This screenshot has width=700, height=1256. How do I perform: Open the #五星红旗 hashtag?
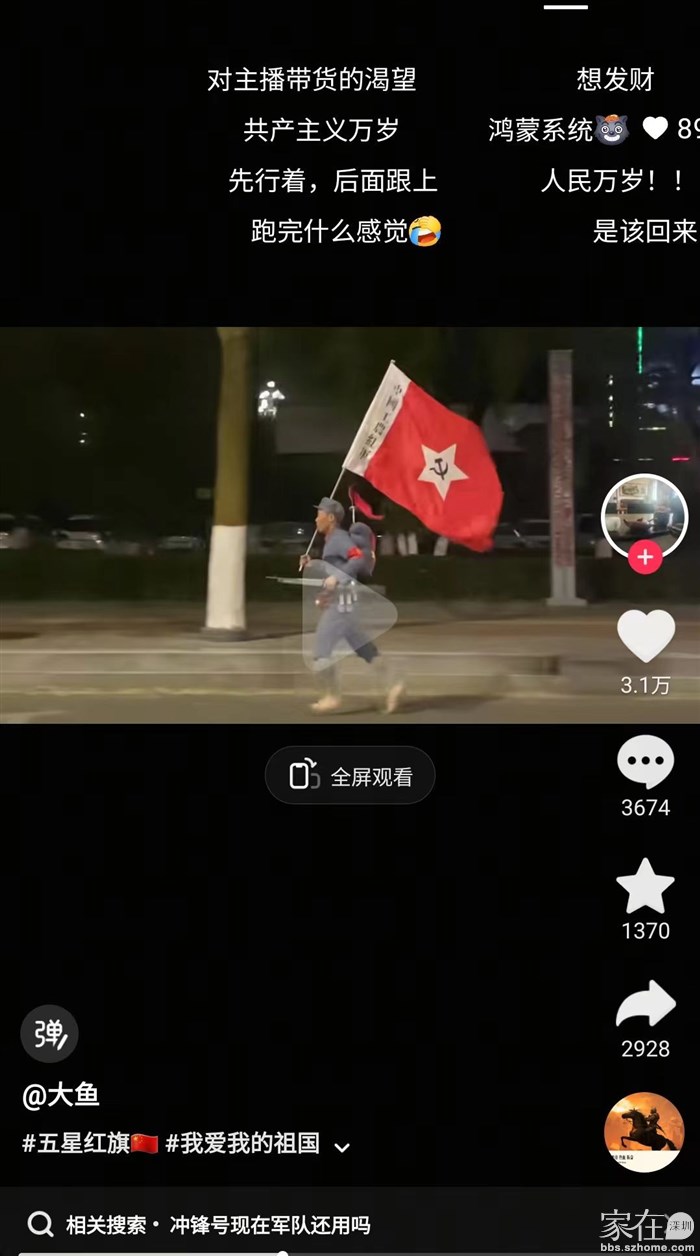click(90, 1144)
